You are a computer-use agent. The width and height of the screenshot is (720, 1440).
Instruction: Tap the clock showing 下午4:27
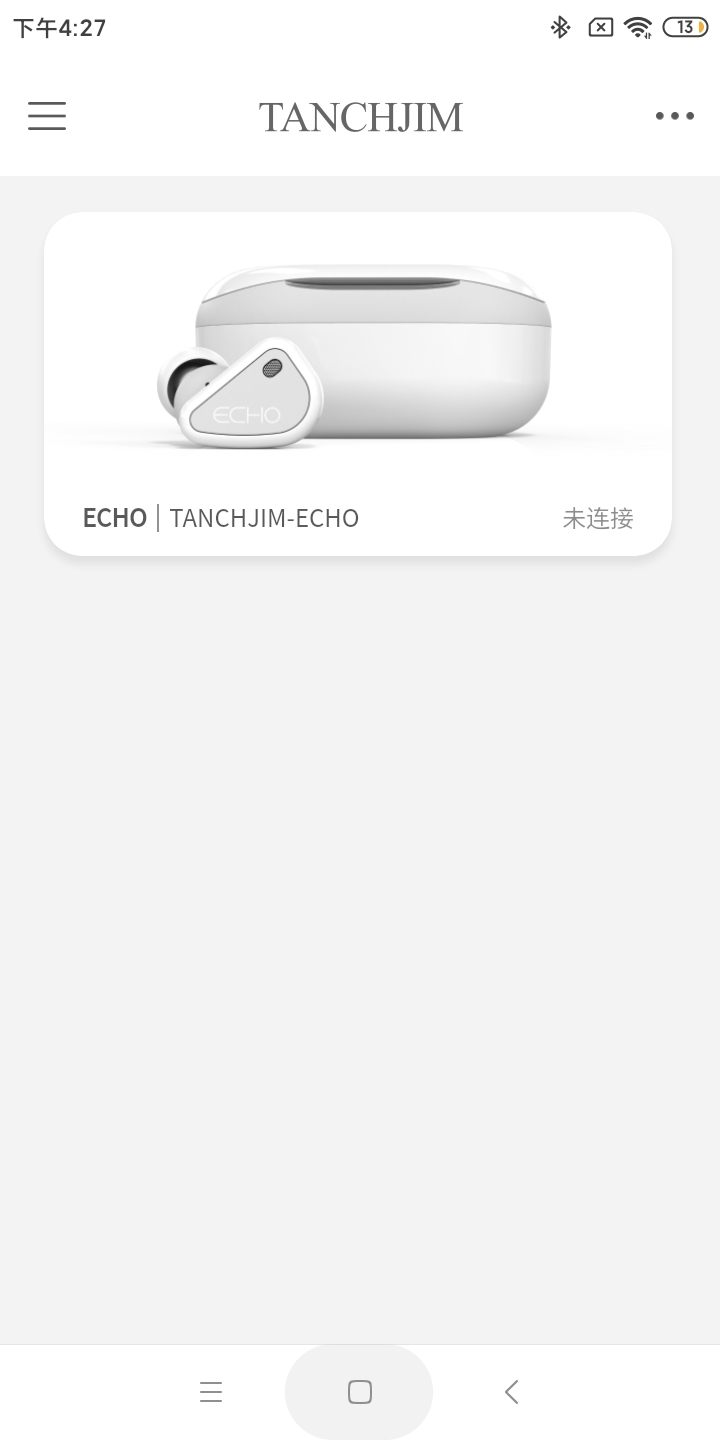pyautogui.click(x=58, y=27)
